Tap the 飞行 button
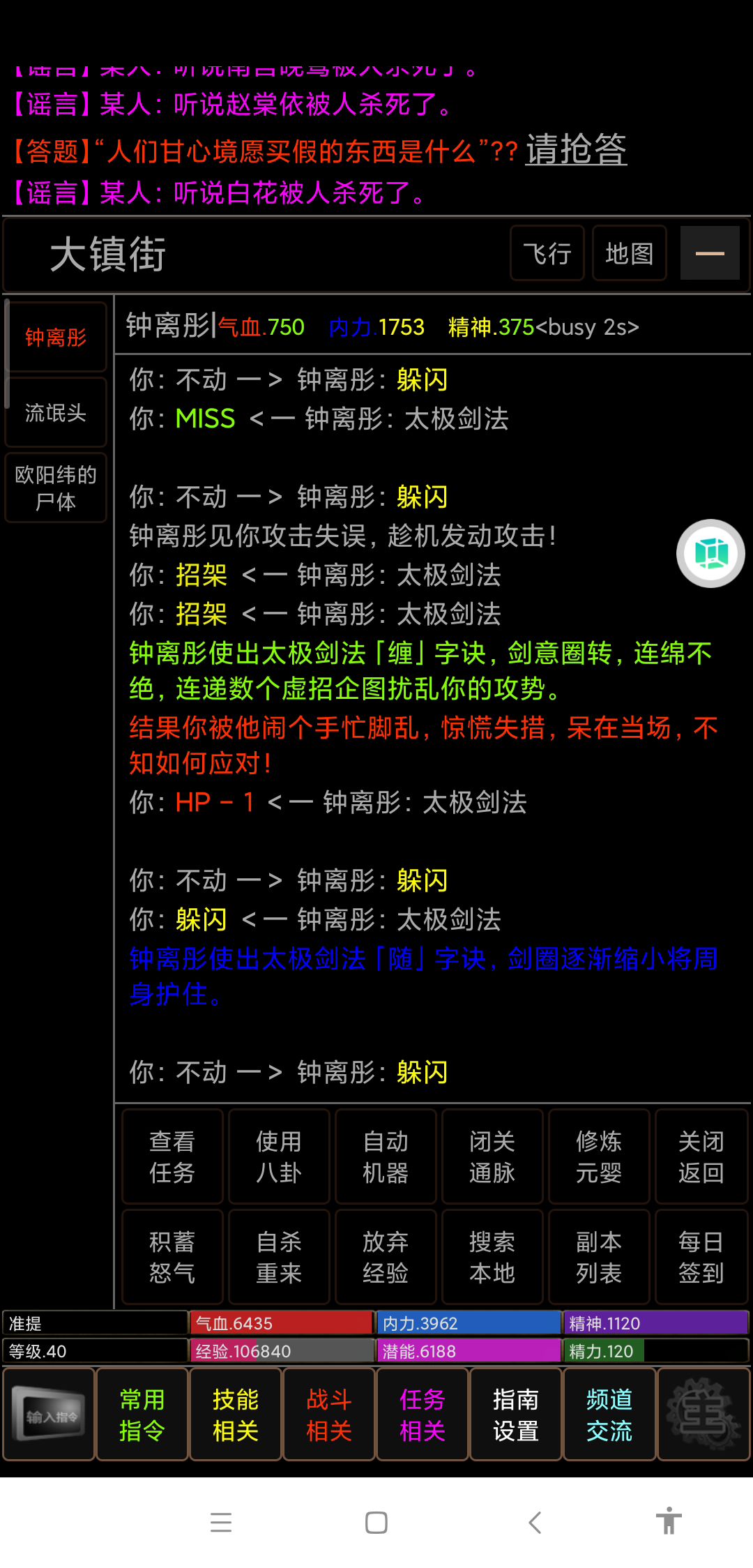 pyautogui.click(x=547, y=253)
